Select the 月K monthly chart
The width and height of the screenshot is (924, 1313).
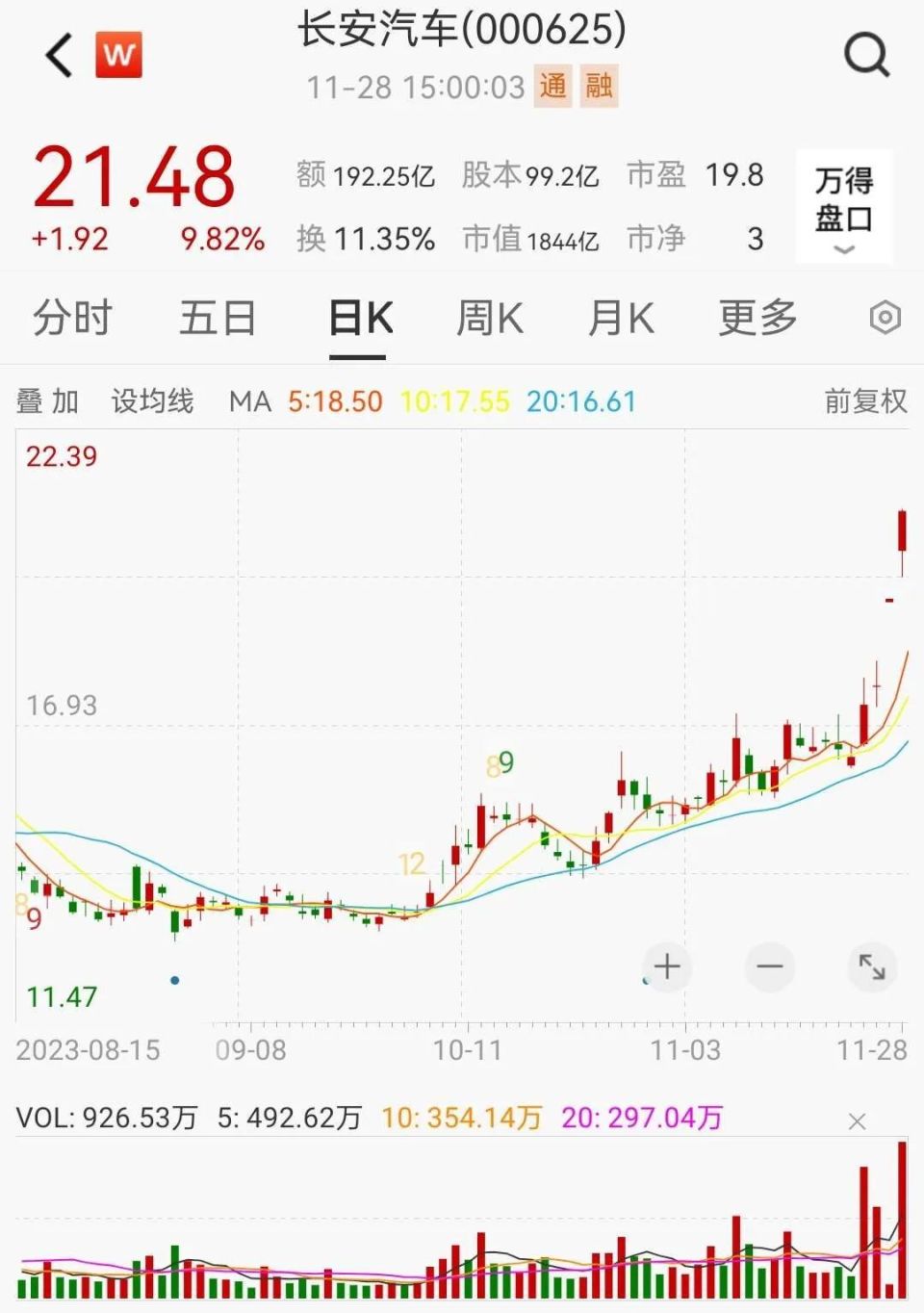(x=621, y=318)
